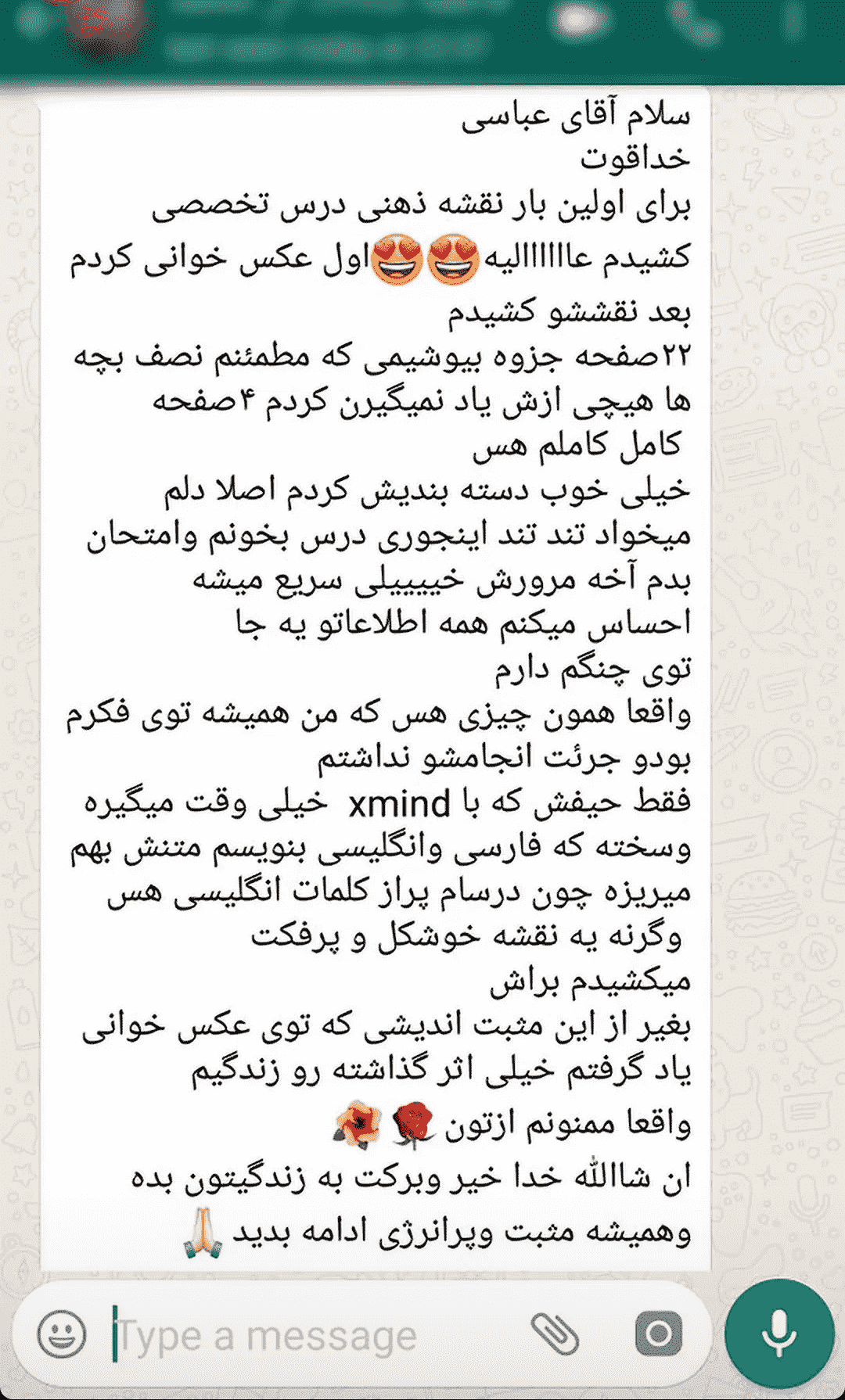Viewport: 845px width, 1400px height.
Task: Tap the Type a message field
Action: pos(313,1336)
